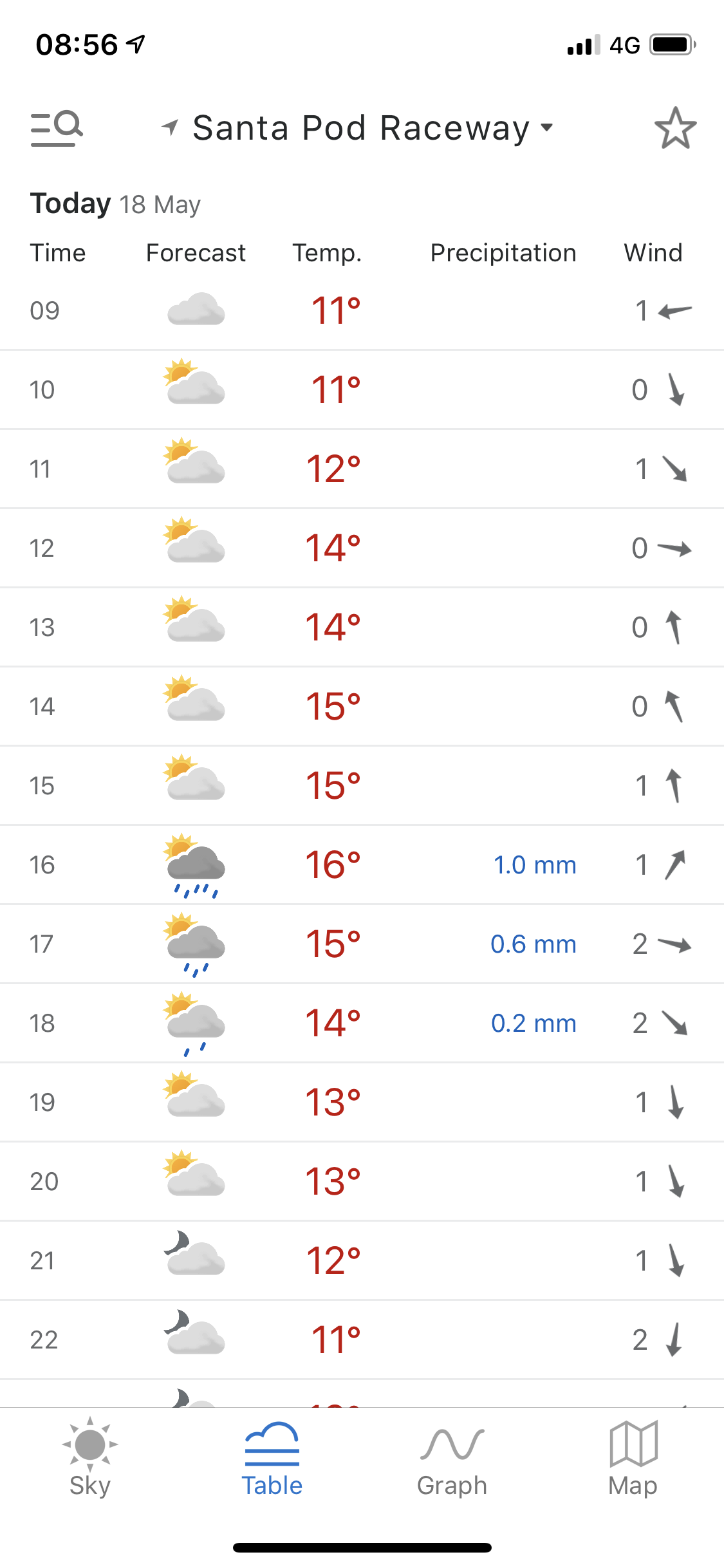Expand the Santa Pod Raceway location dropdown

pyautogui.click(x=357, y=128)
